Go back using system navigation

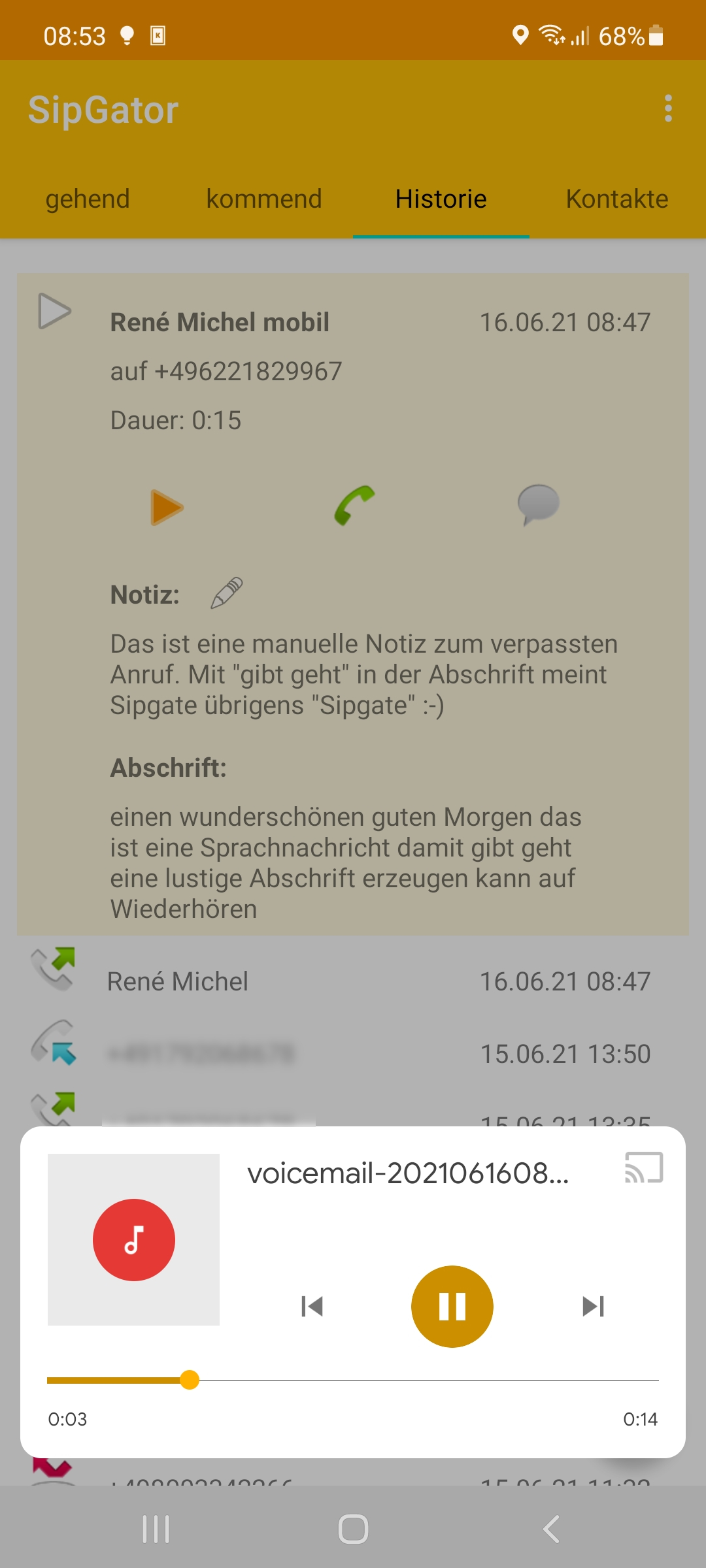coord(551,1529)
